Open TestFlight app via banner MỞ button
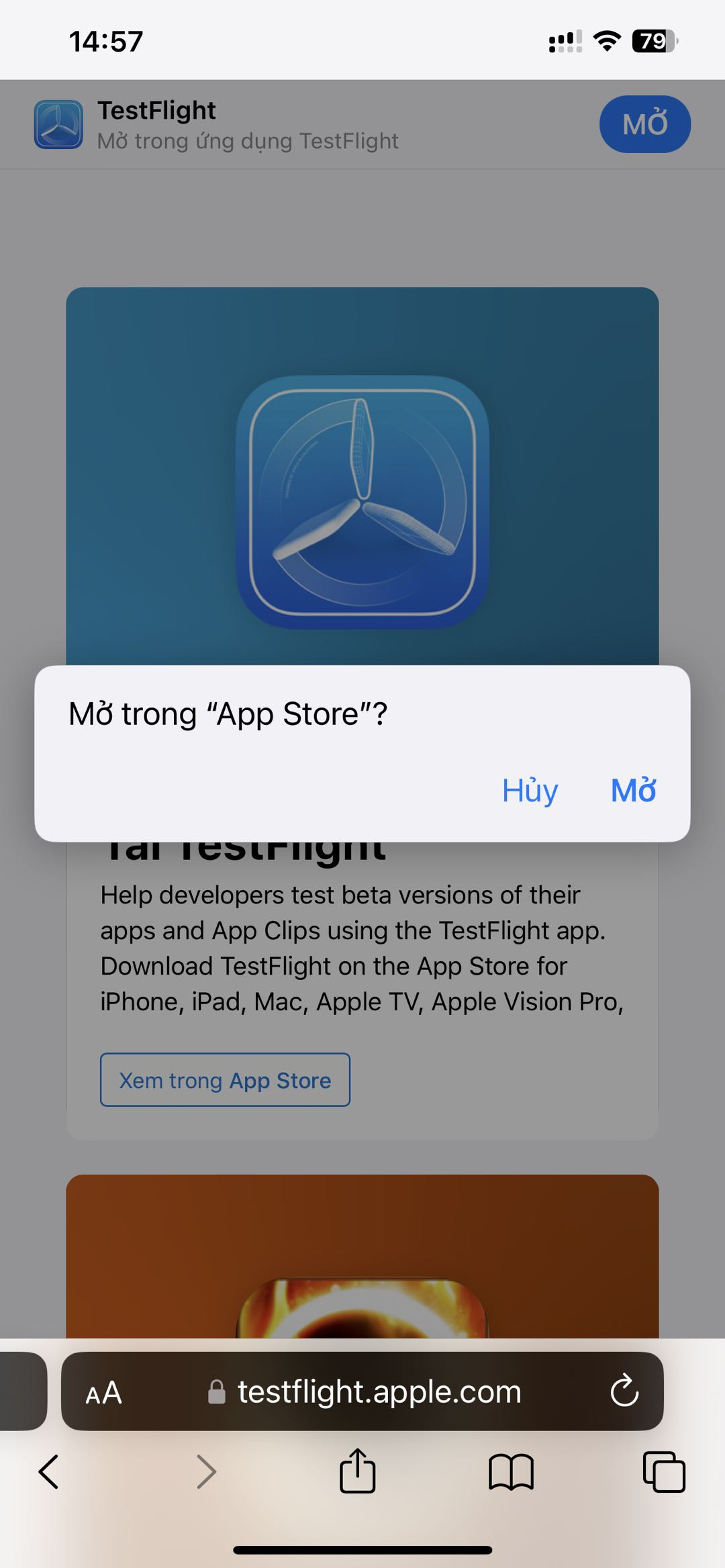Screen dimensions: 725x1568 tap(644, 124)
